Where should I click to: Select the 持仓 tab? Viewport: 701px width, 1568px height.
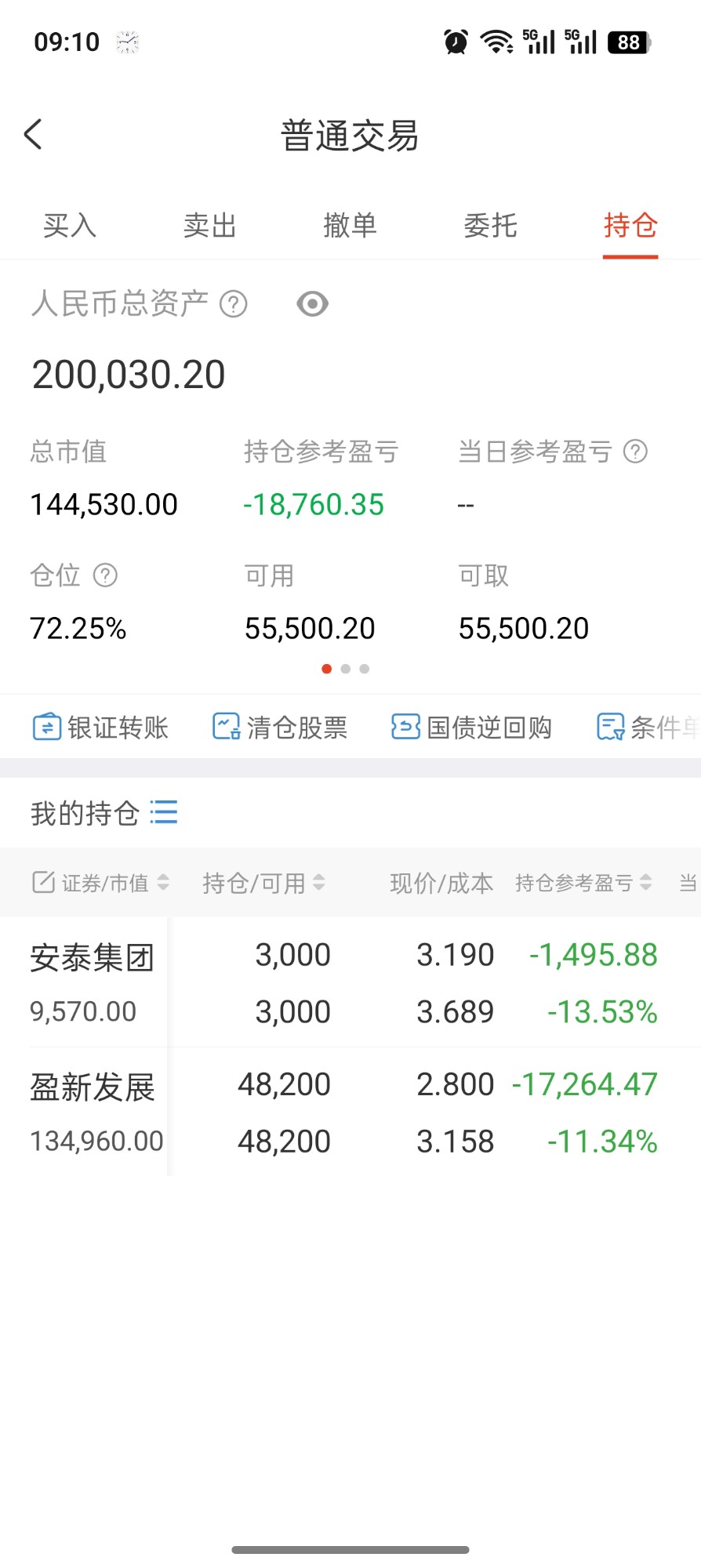click(630, 226)
